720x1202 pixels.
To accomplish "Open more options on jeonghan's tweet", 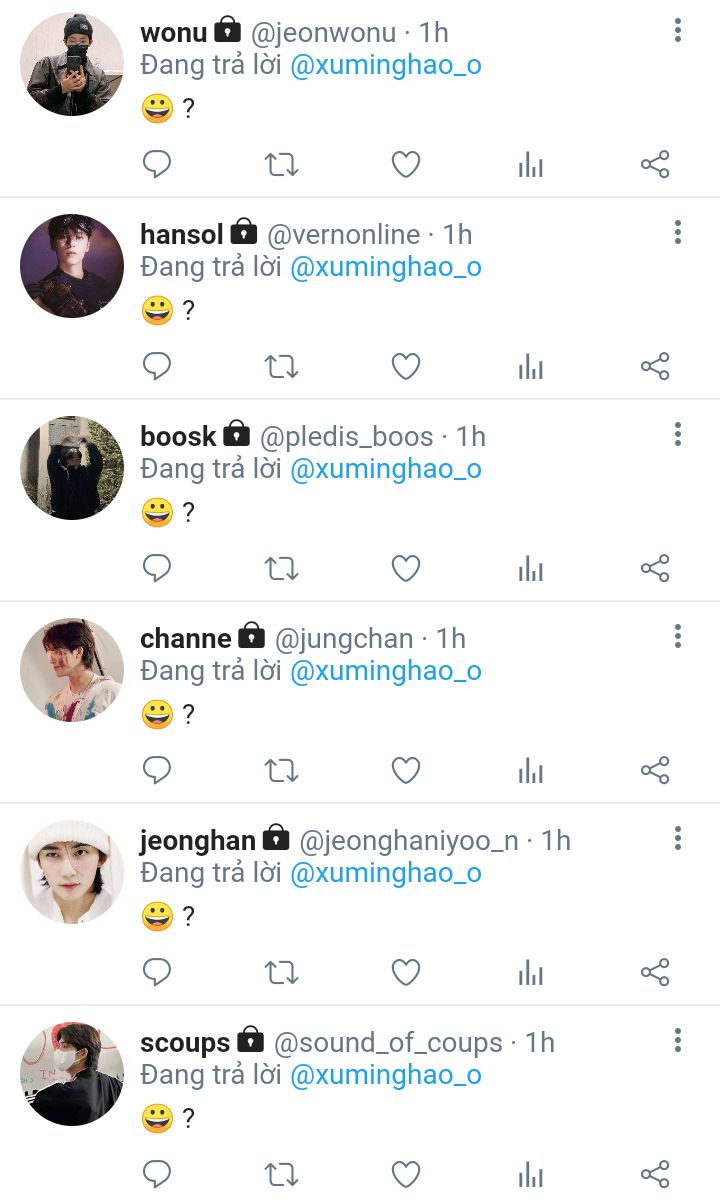I will coord(678,839).
